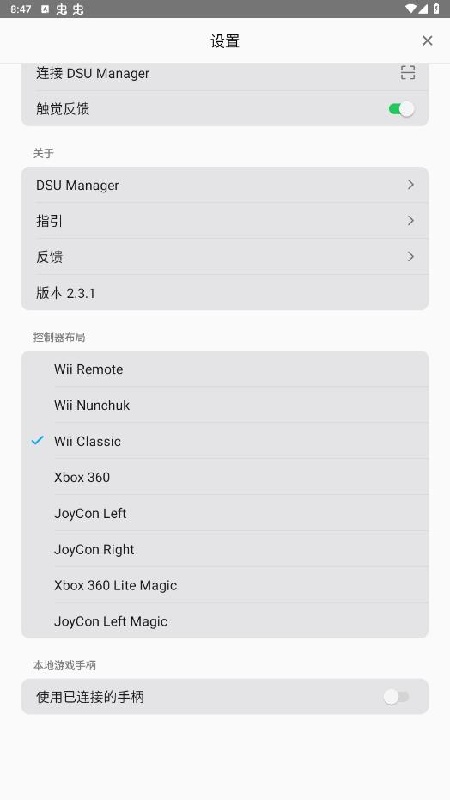Tap the scan icon next to 连接 DSU Manager
Screen dimensions: 450x800
point(408,72)
